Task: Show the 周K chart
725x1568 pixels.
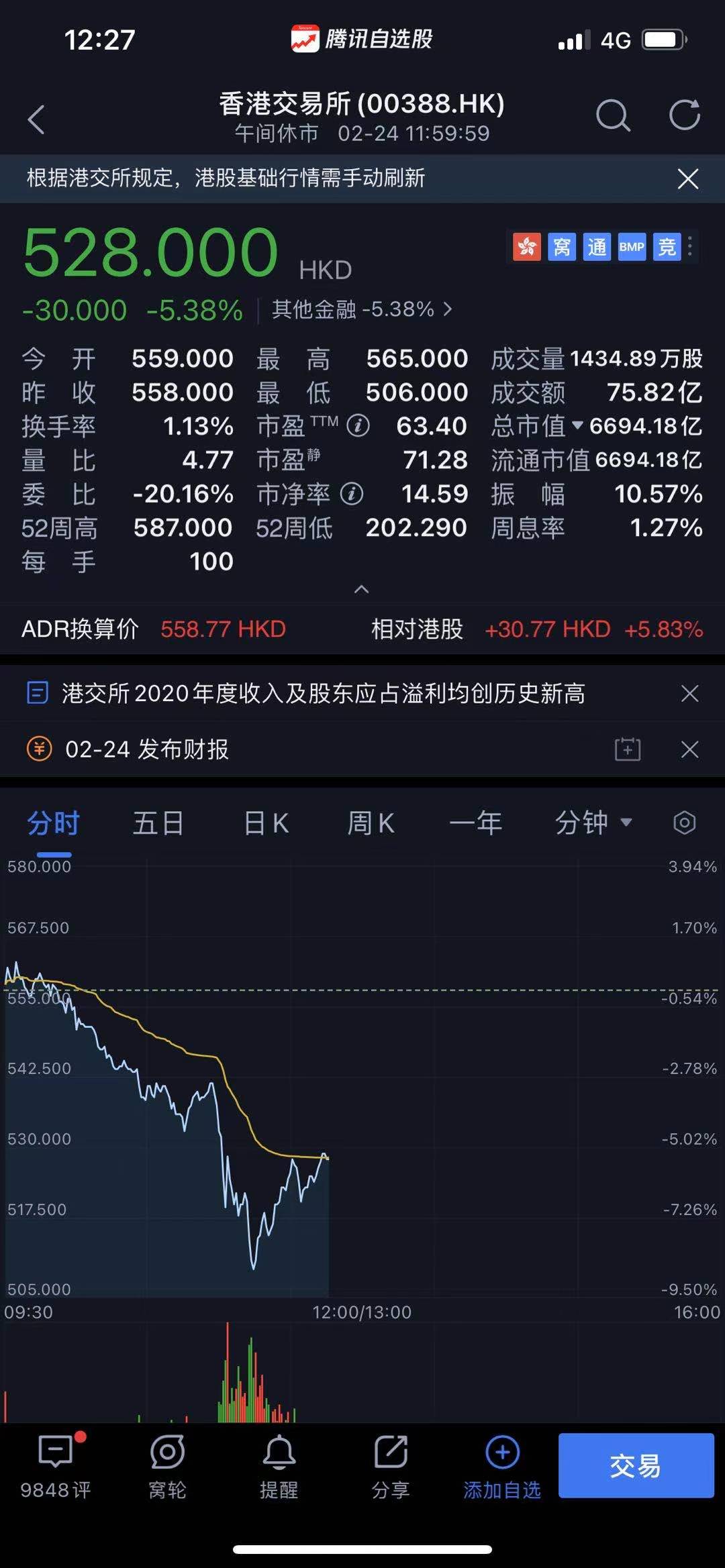Action: pyautogui.click(x=371, y=823)
